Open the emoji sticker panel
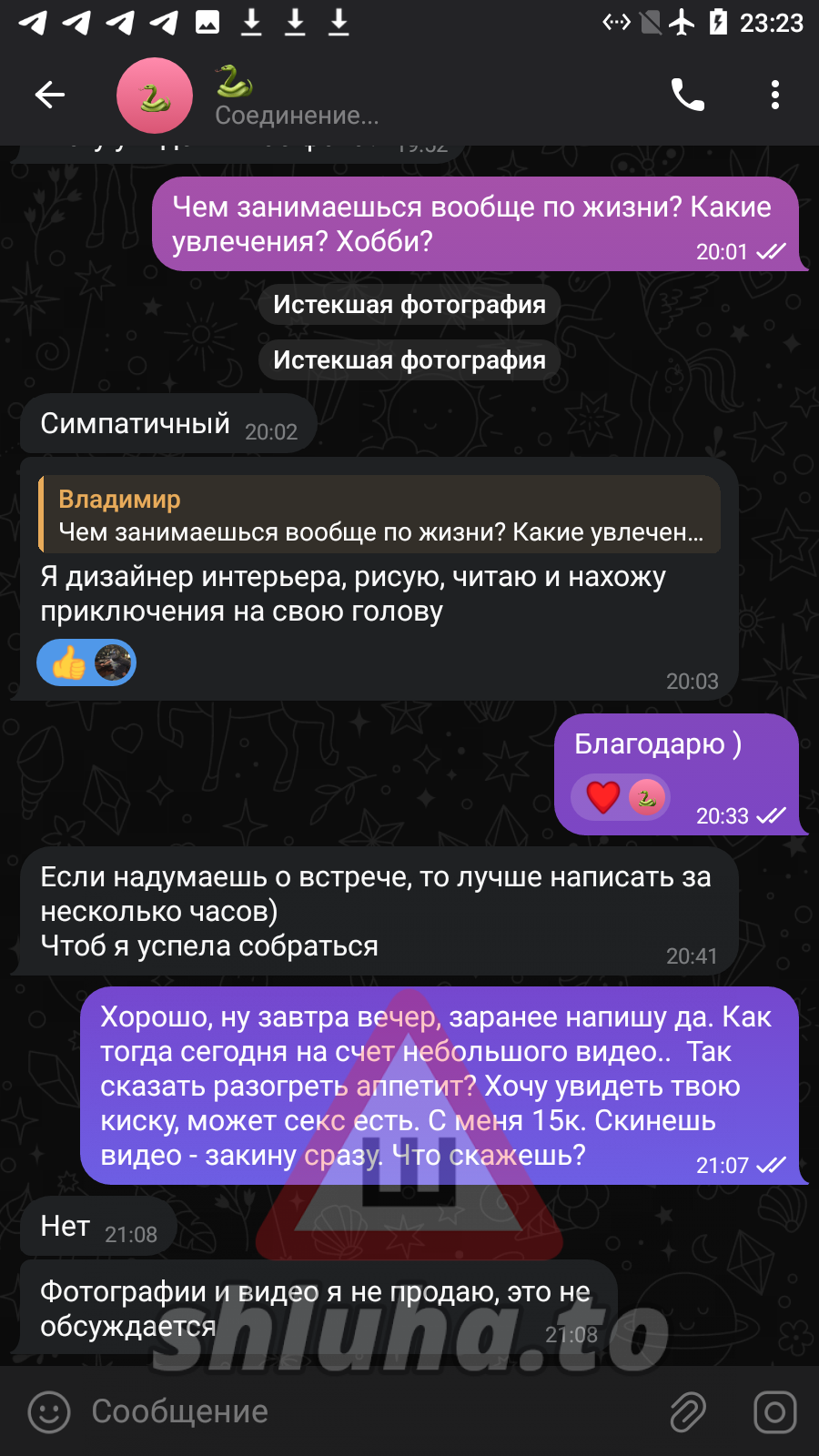The image size is (819, 1456). pos(49,1411)
